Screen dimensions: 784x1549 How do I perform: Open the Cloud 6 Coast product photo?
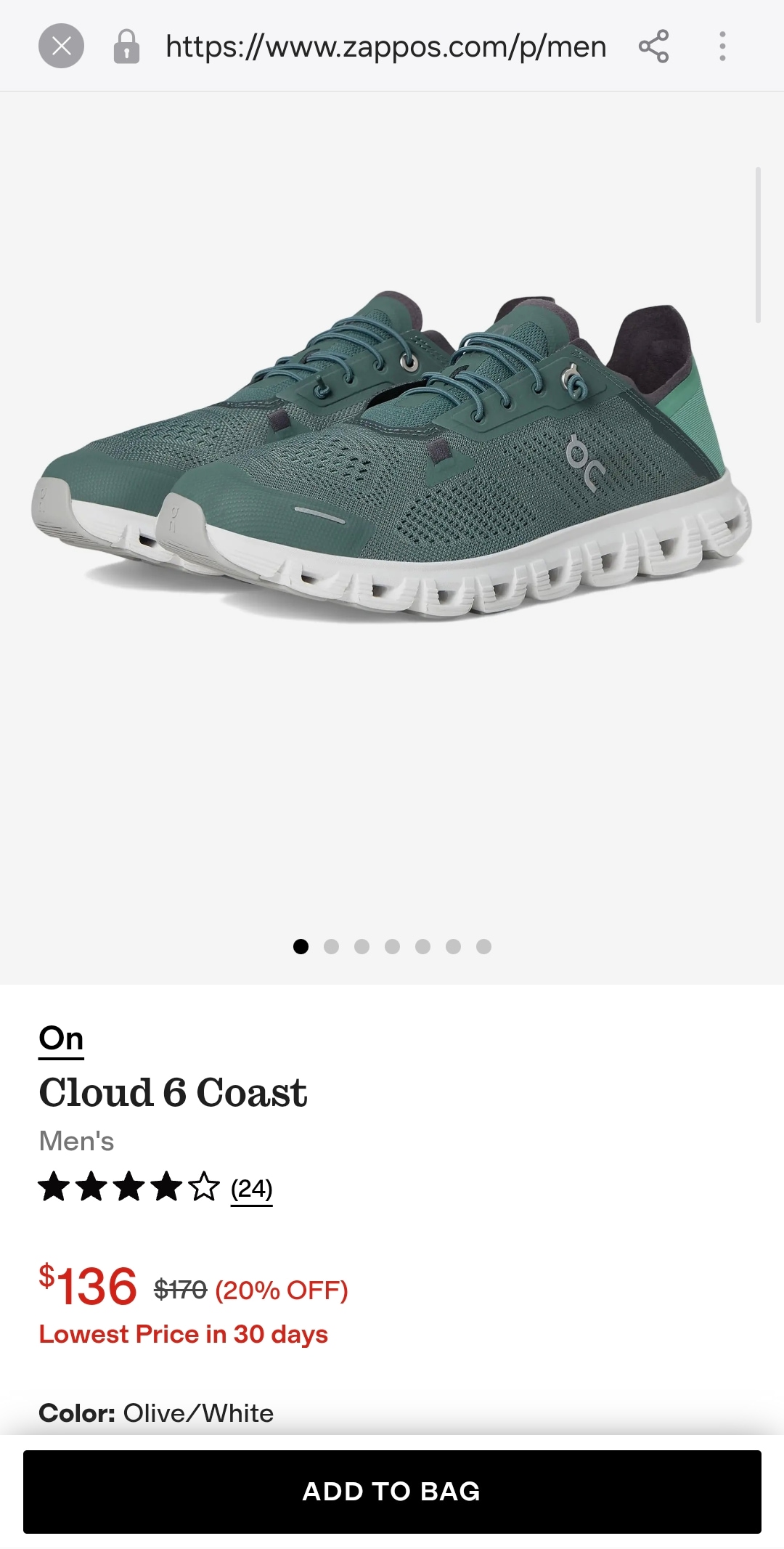click(x=392, y=458)
